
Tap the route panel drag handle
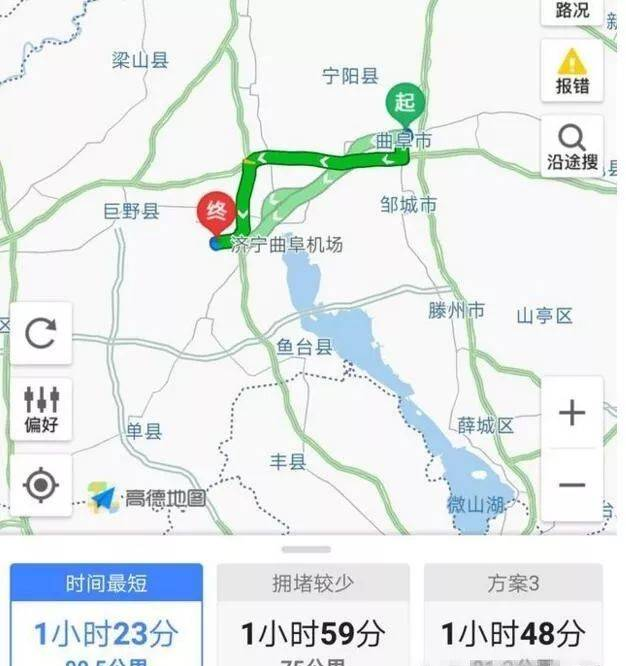point(306,549)
